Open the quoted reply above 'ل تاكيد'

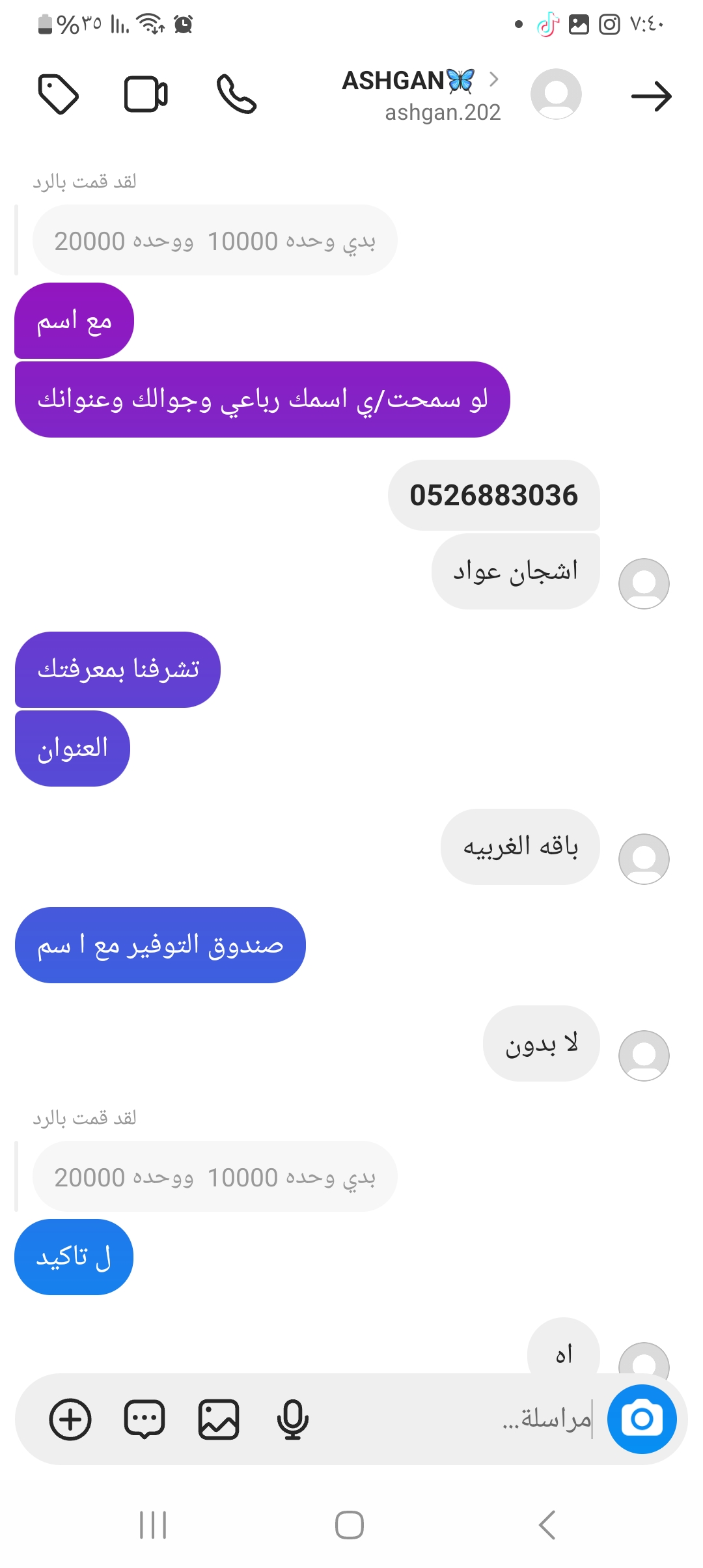click(x=215, y=1177)
